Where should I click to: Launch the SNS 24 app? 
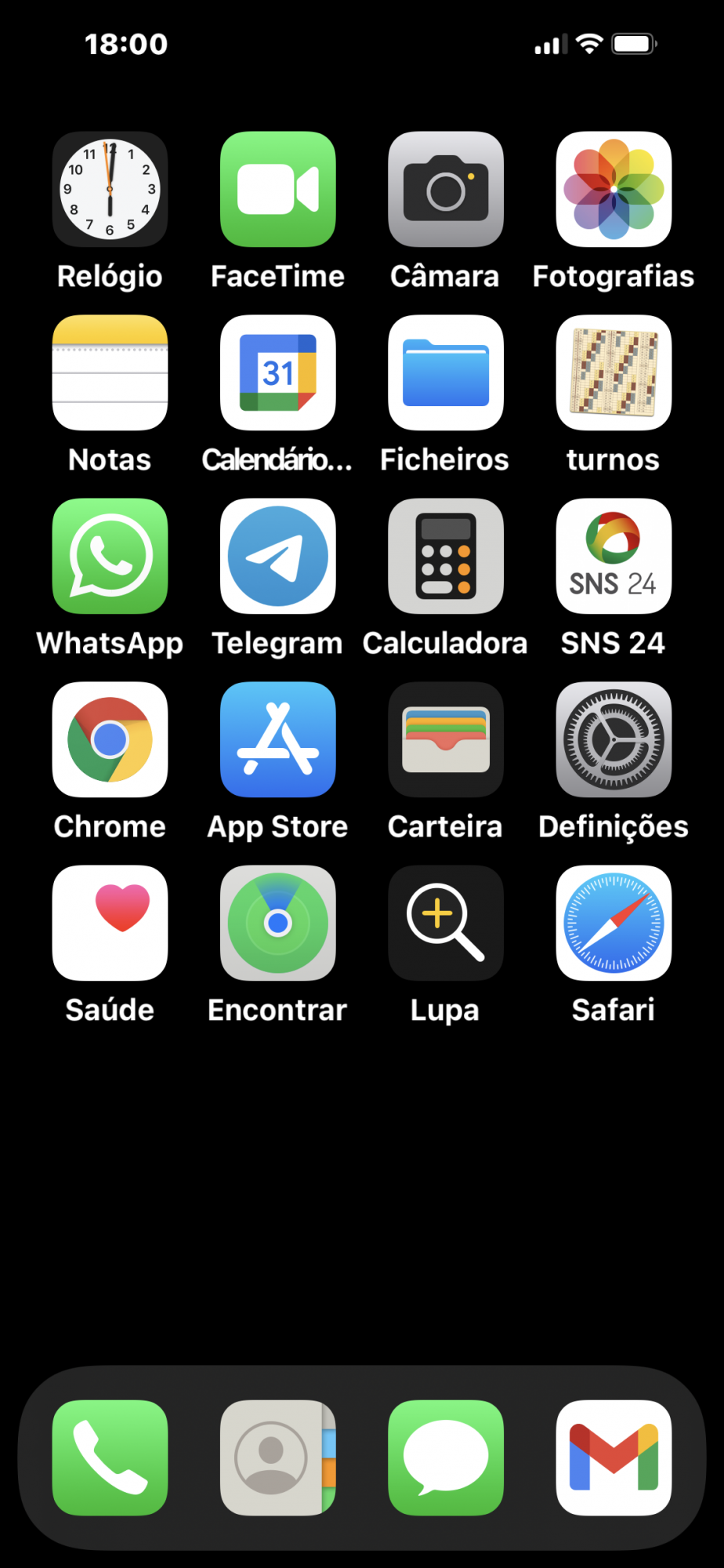pos(614,556)
